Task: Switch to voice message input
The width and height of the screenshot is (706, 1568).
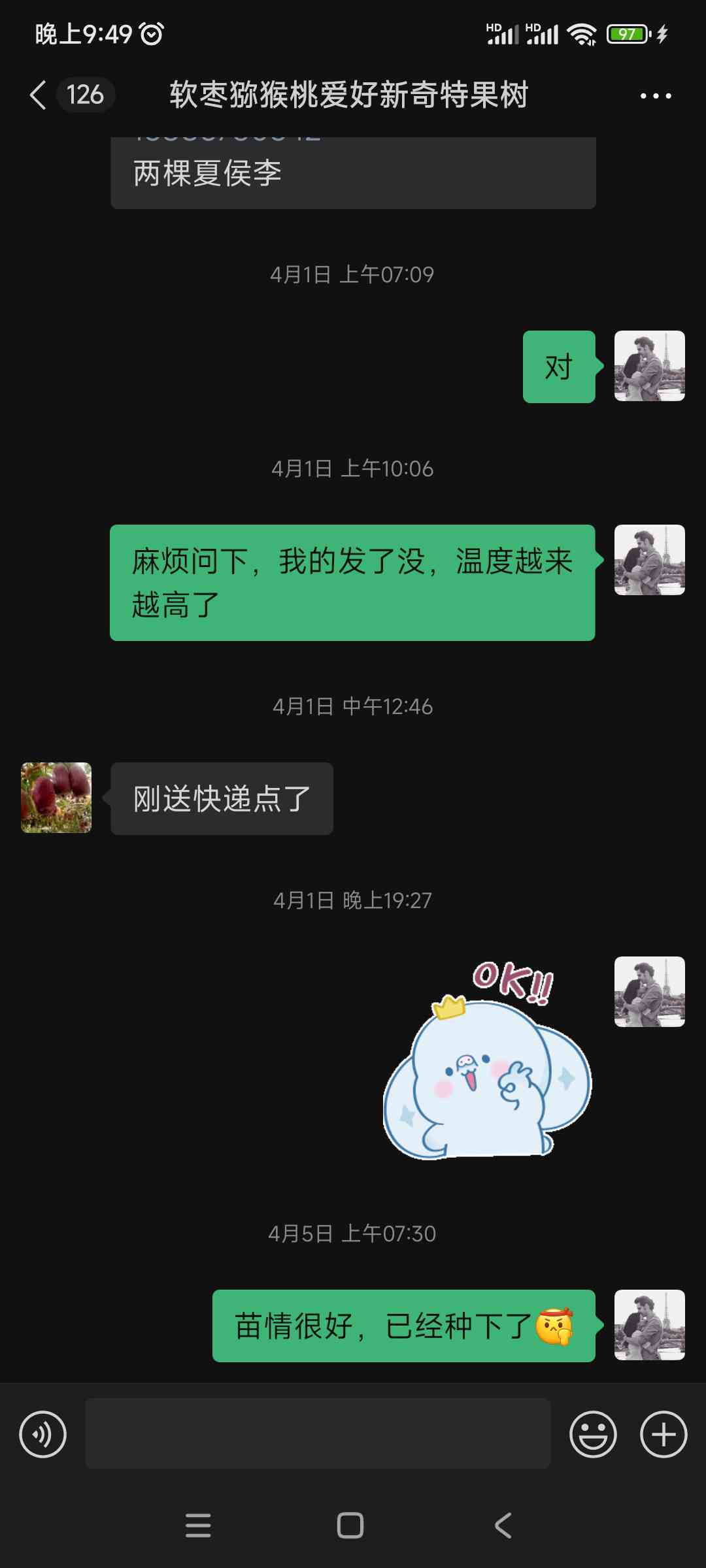Action: click(43, 1434)
